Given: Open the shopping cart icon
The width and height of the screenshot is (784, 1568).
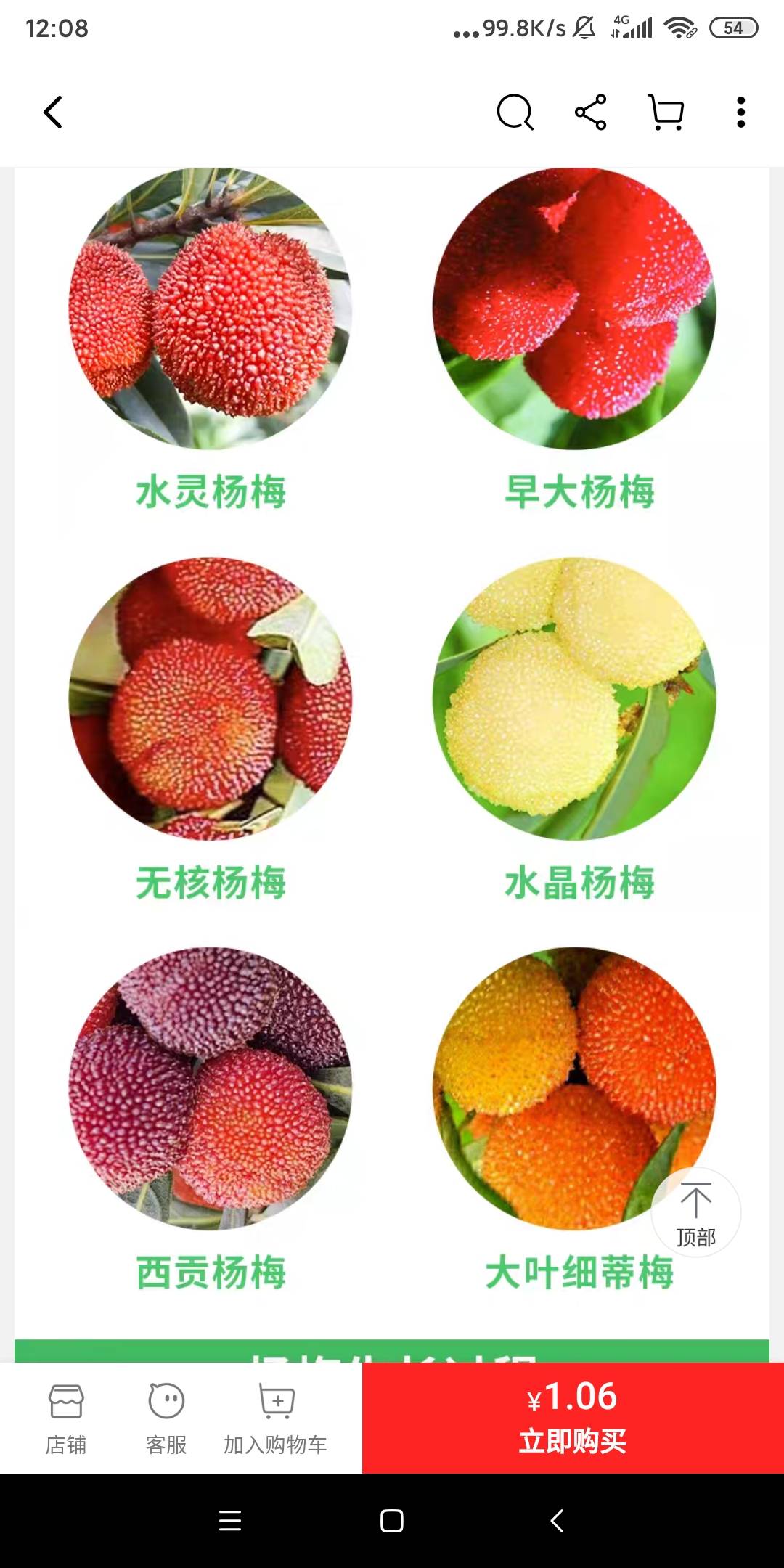Looking at the screenshot, I should tap(666, 113).
